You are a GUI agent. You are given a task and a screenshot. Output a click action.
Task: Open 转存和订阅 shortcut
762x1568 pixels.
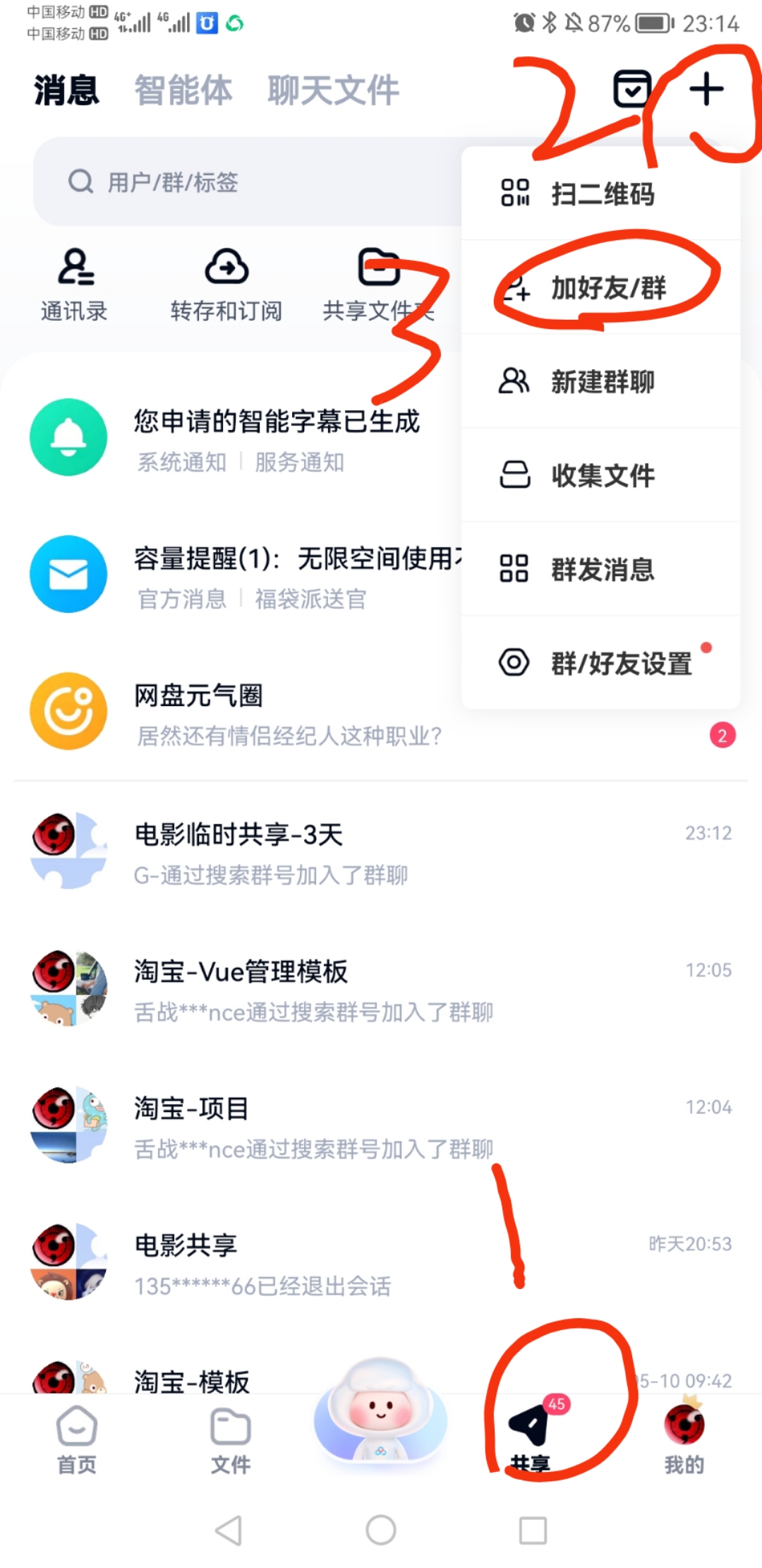pos(226,284)
